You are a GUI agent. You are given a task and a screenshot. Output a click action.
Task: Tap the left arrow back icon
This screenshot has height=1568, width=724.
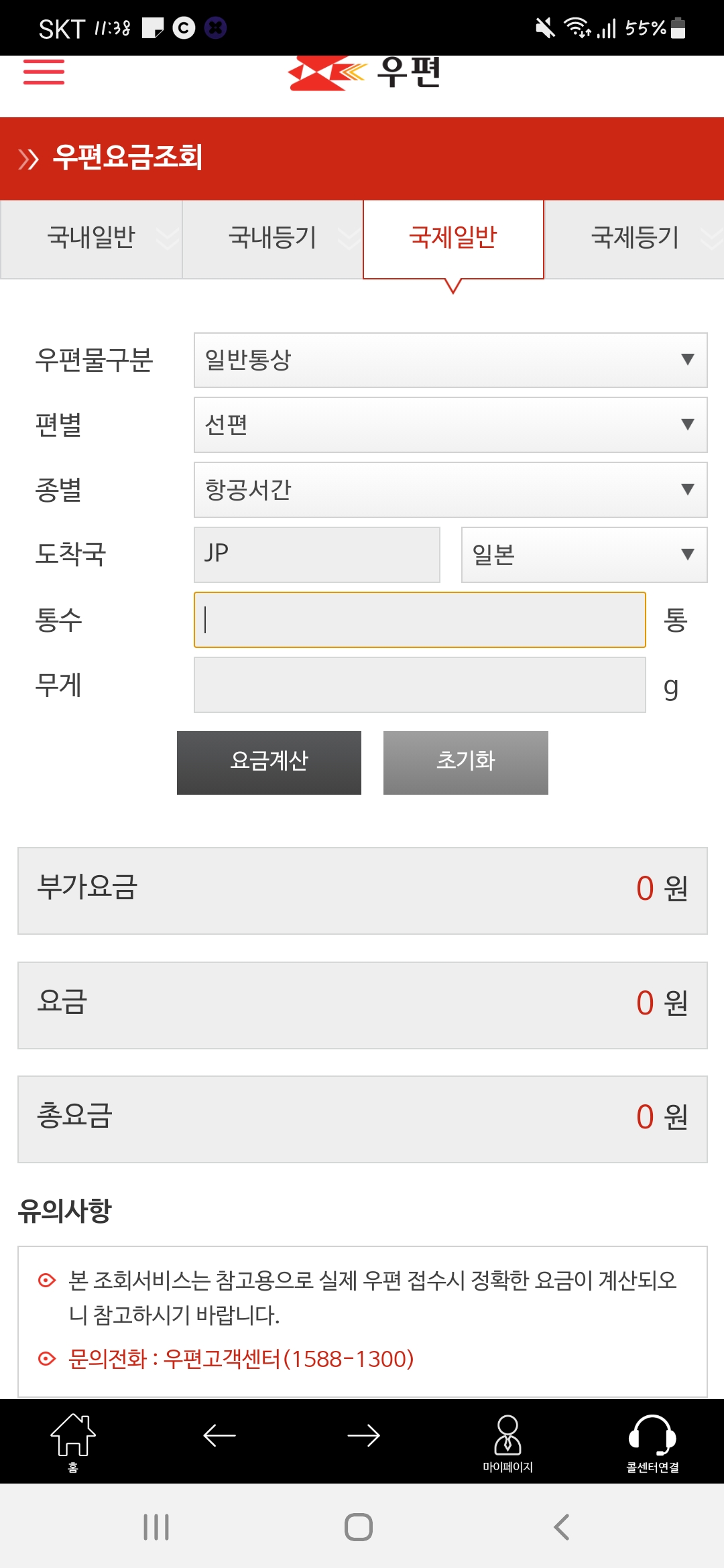click(219, 1435)
